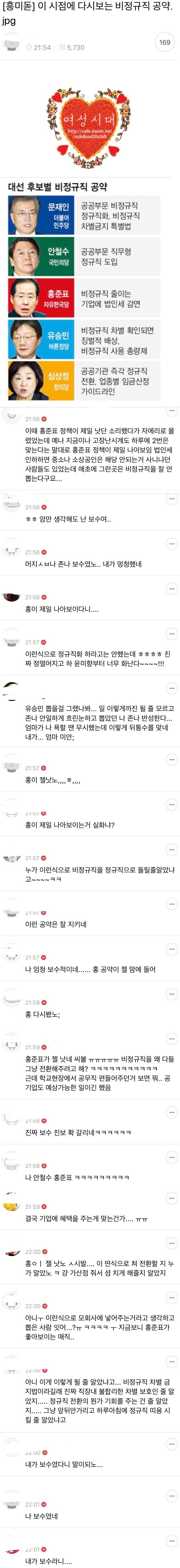Open overflow menu on '홍 다시봤노' comment
Screen dimensions: 180x1568
[171, 994]
